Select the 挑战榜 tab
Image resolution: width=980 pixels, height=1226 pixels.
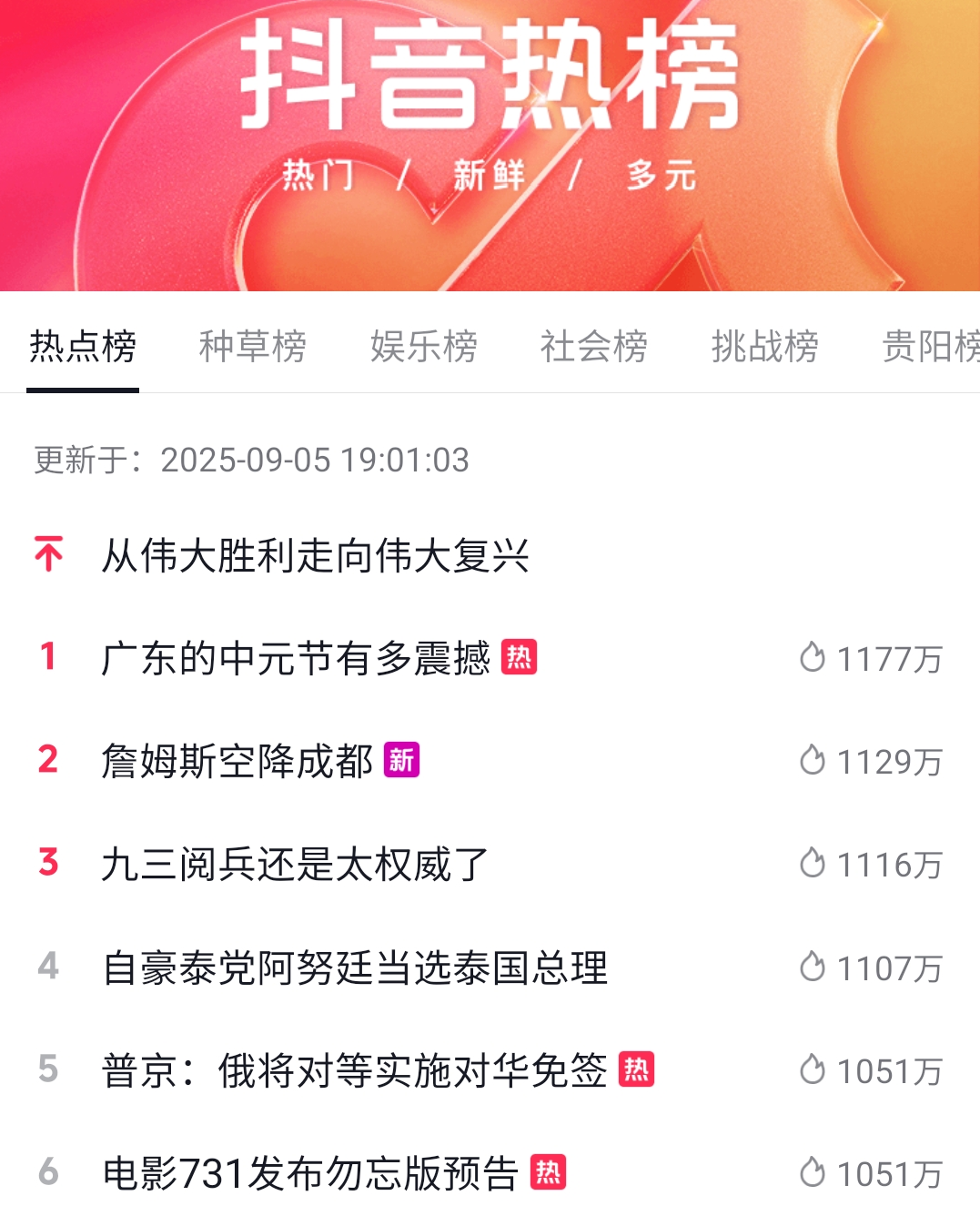click(764, 347)
